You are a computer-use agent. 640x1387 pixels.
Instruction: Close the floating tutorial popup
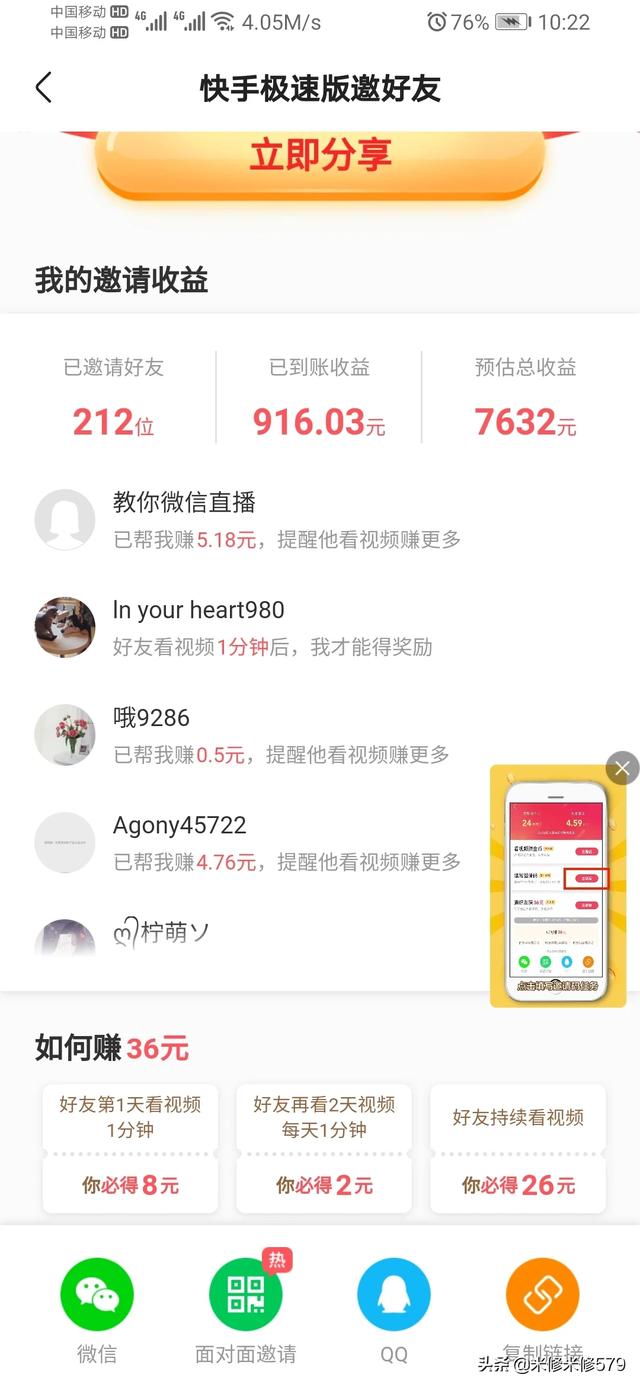pos(622,768)
